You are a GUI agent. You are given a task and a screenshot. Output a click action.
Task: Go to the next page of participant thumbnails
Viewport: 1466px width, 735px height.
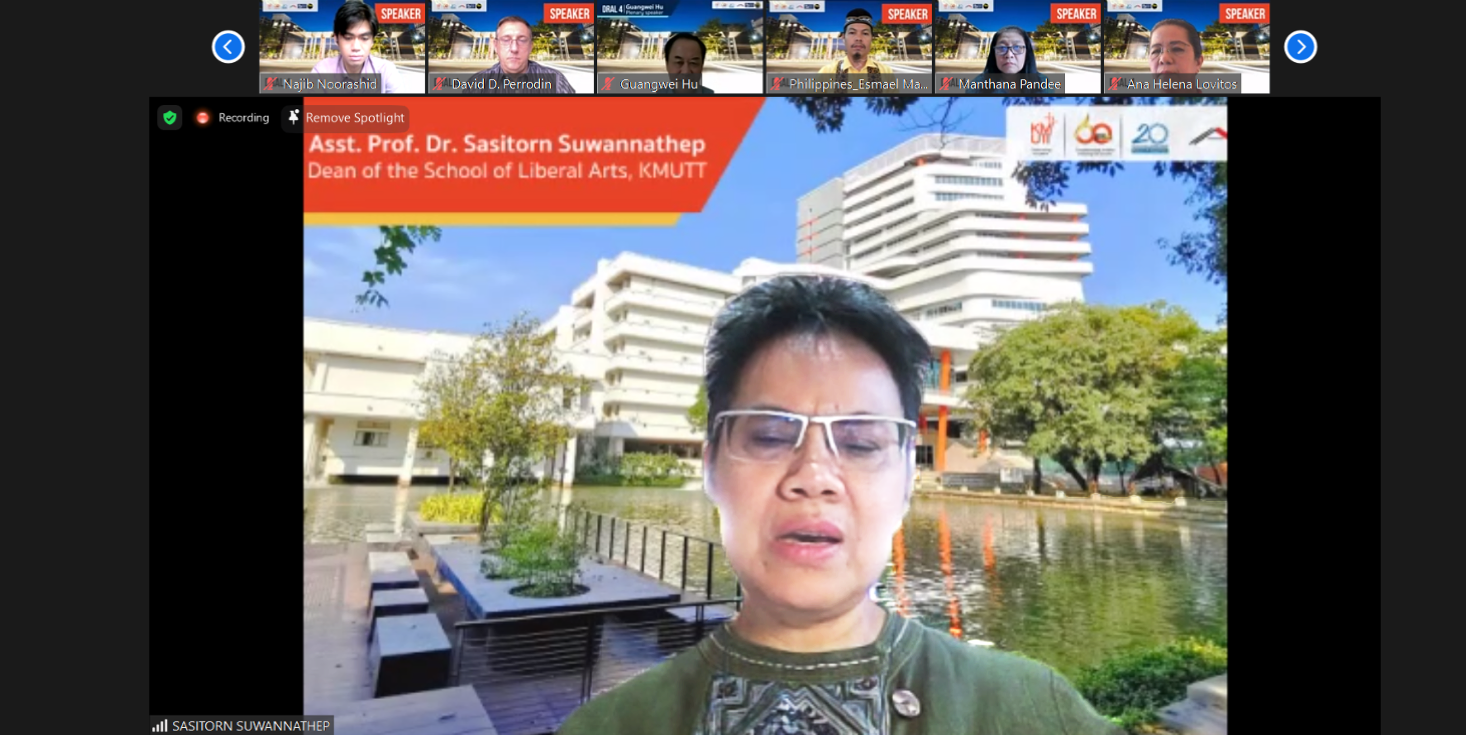pos(1300,47)
